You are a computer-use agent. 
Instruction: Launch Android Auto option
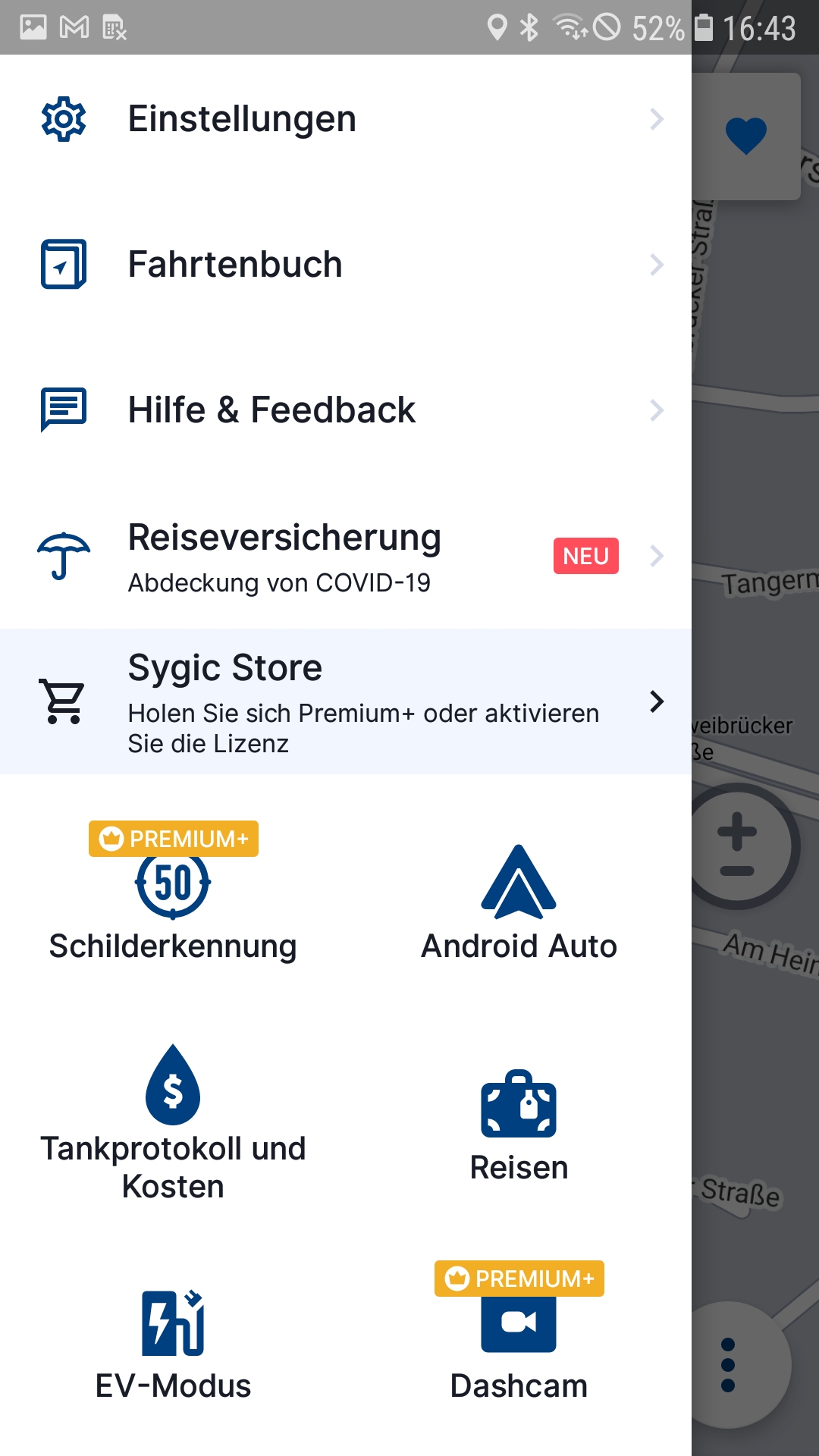(519, 902)
